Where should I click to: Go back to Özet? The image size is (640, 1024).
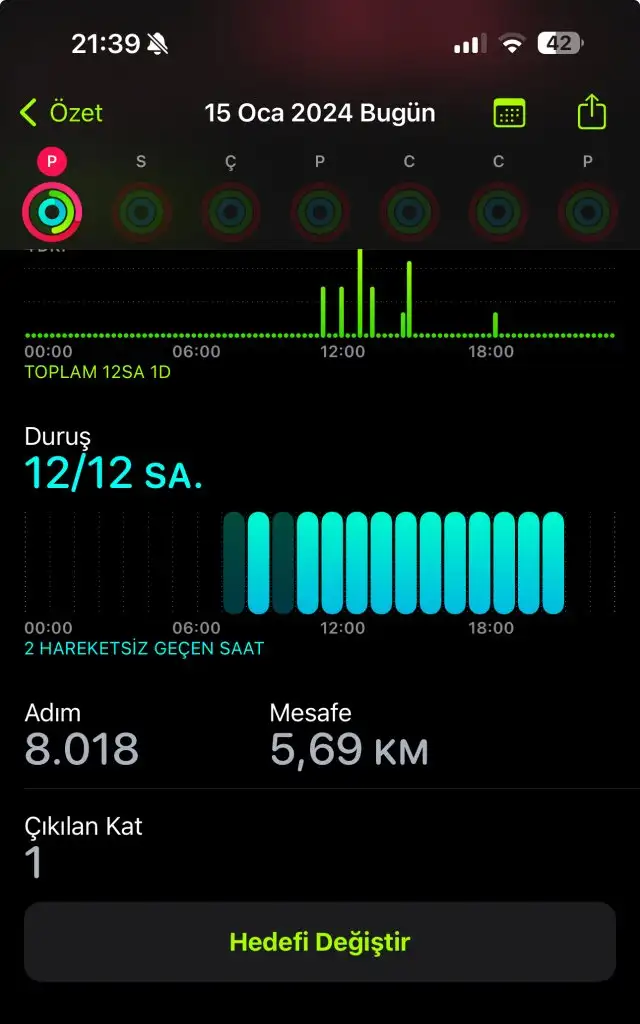click(62, 113)
